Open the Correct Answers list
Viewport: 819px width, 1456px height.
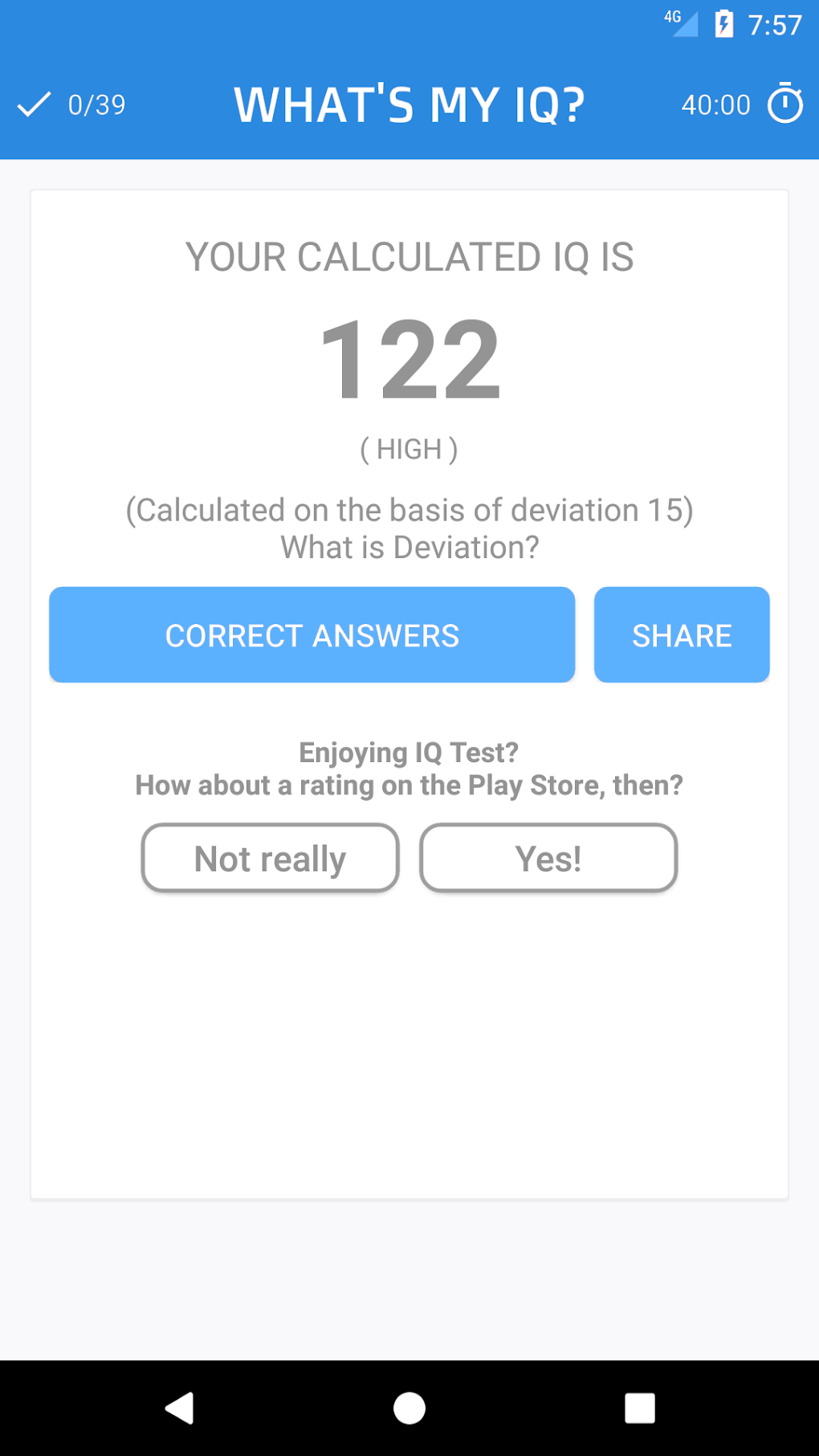click(x=312, y=635)
